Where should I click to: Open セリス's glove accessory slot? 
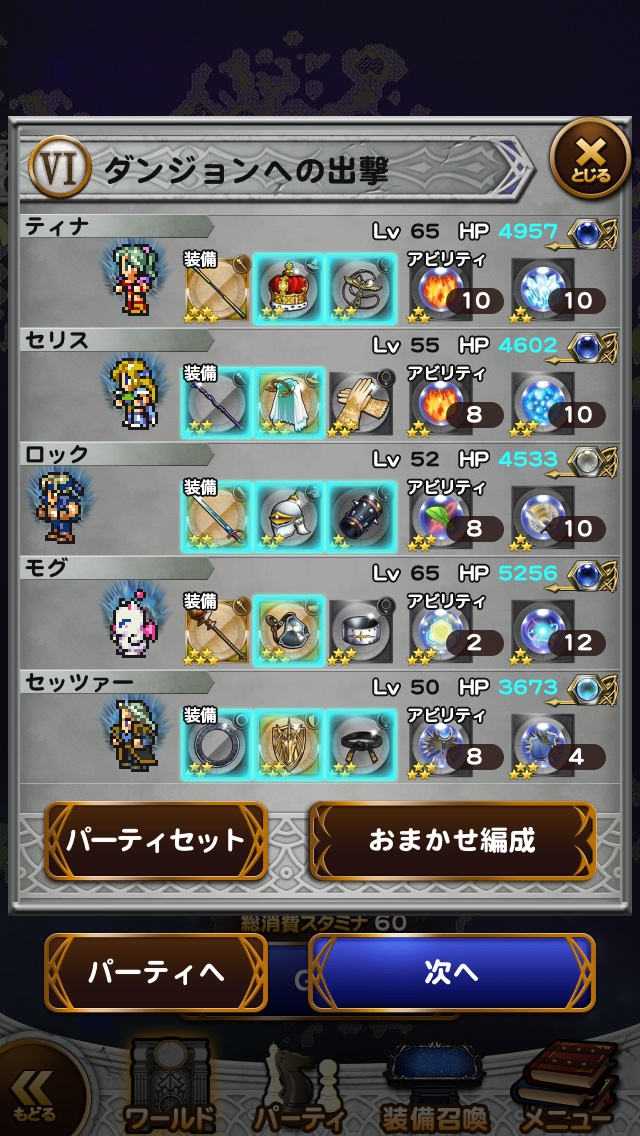point(361,401)
